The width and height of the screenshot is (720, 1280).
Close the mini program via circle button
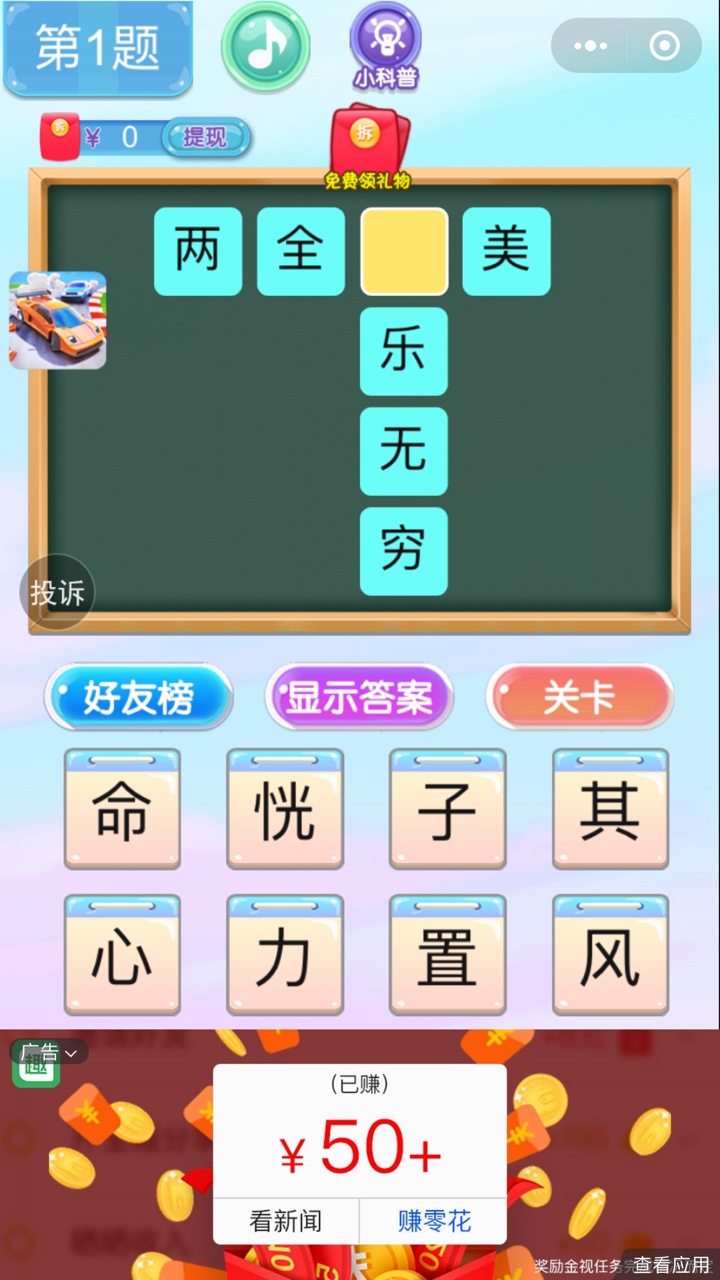coord(664,46)
